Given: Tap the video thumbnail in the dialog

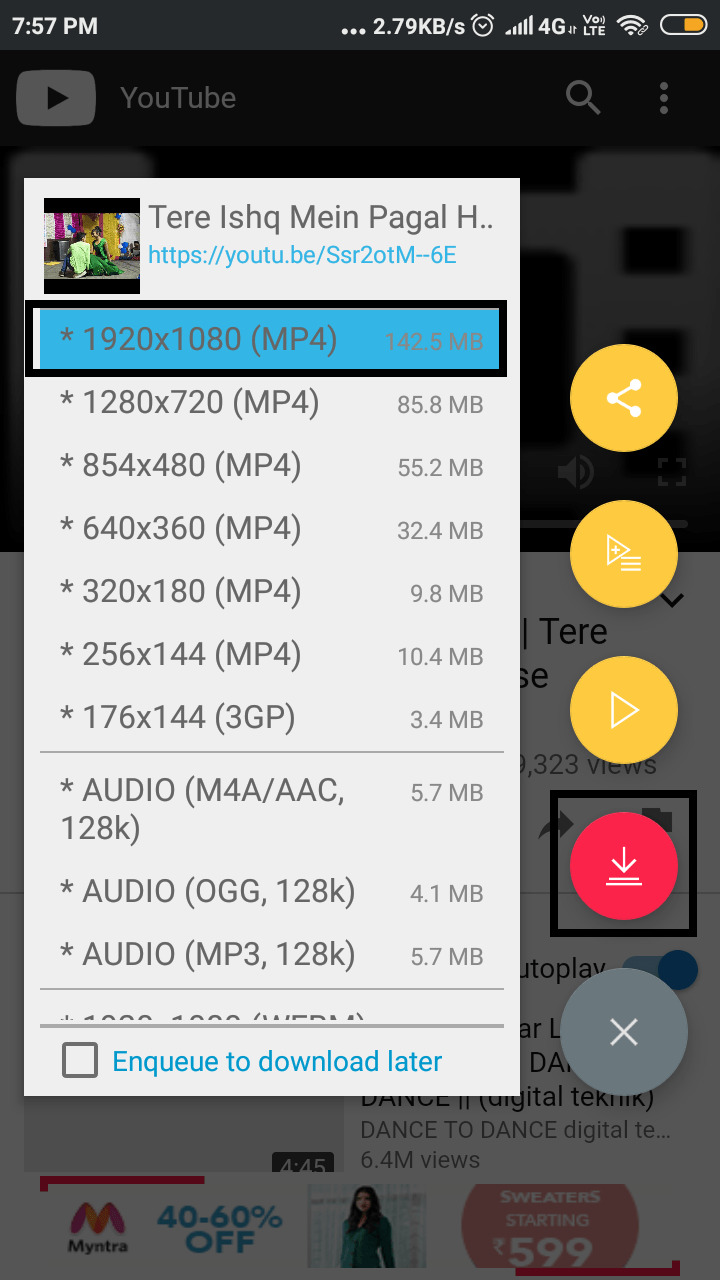Looking at the screenshot, I should click(x=91, y=244).
